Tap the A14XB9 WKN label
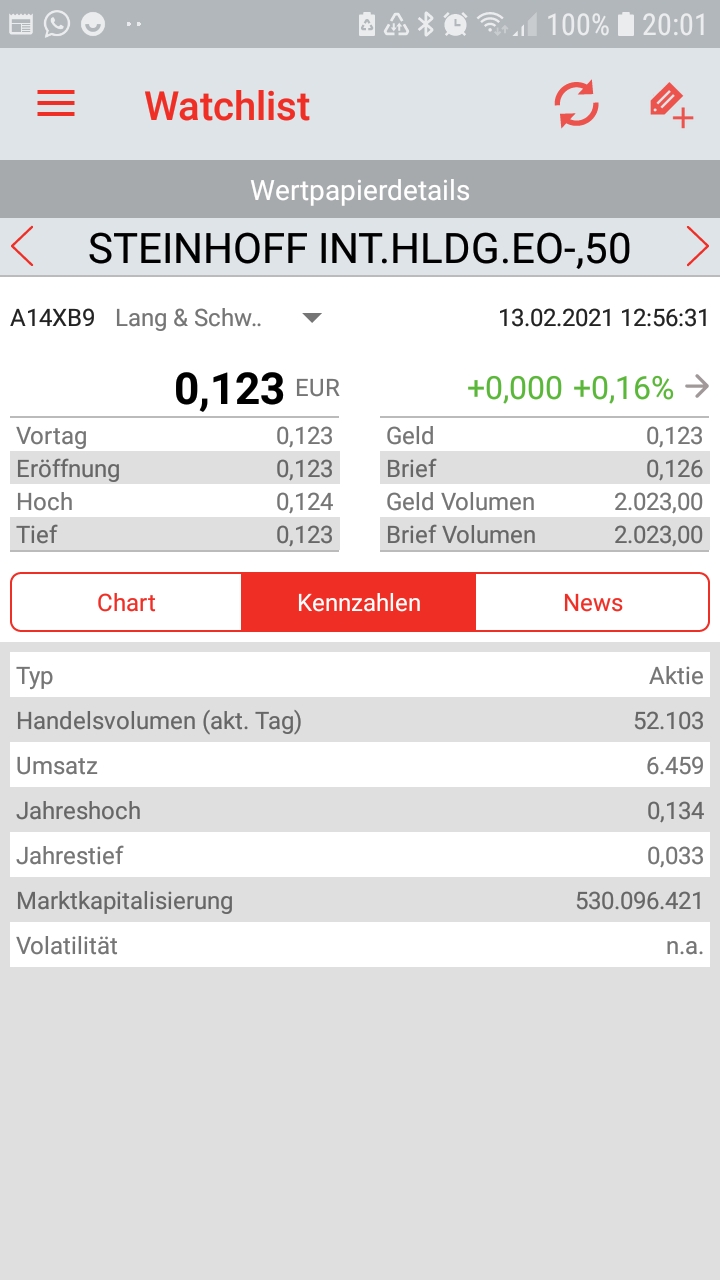 coord(48,317)
